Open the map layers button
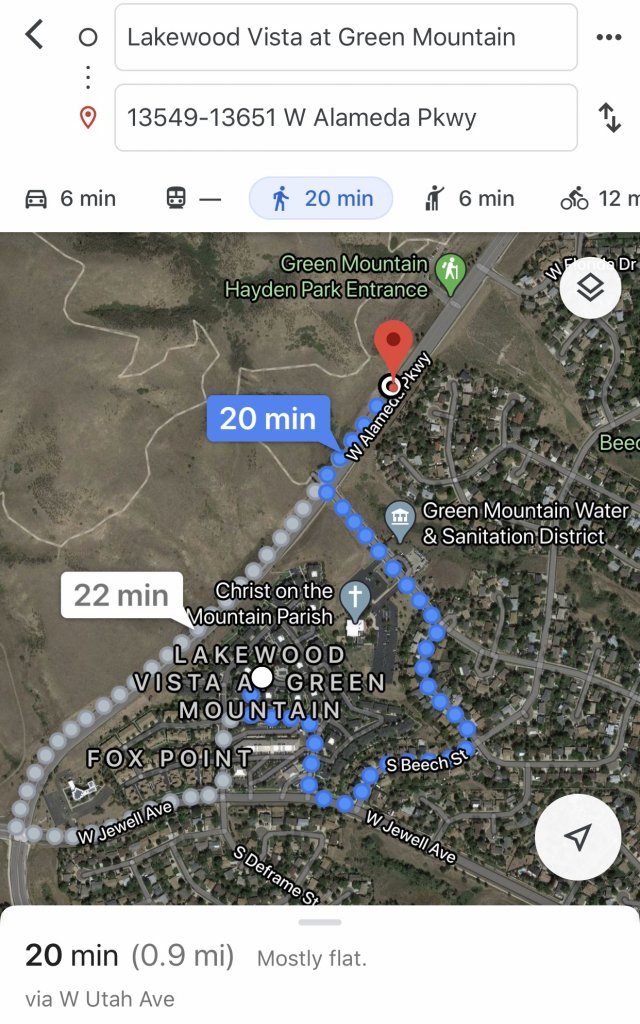 pos(591,289)
